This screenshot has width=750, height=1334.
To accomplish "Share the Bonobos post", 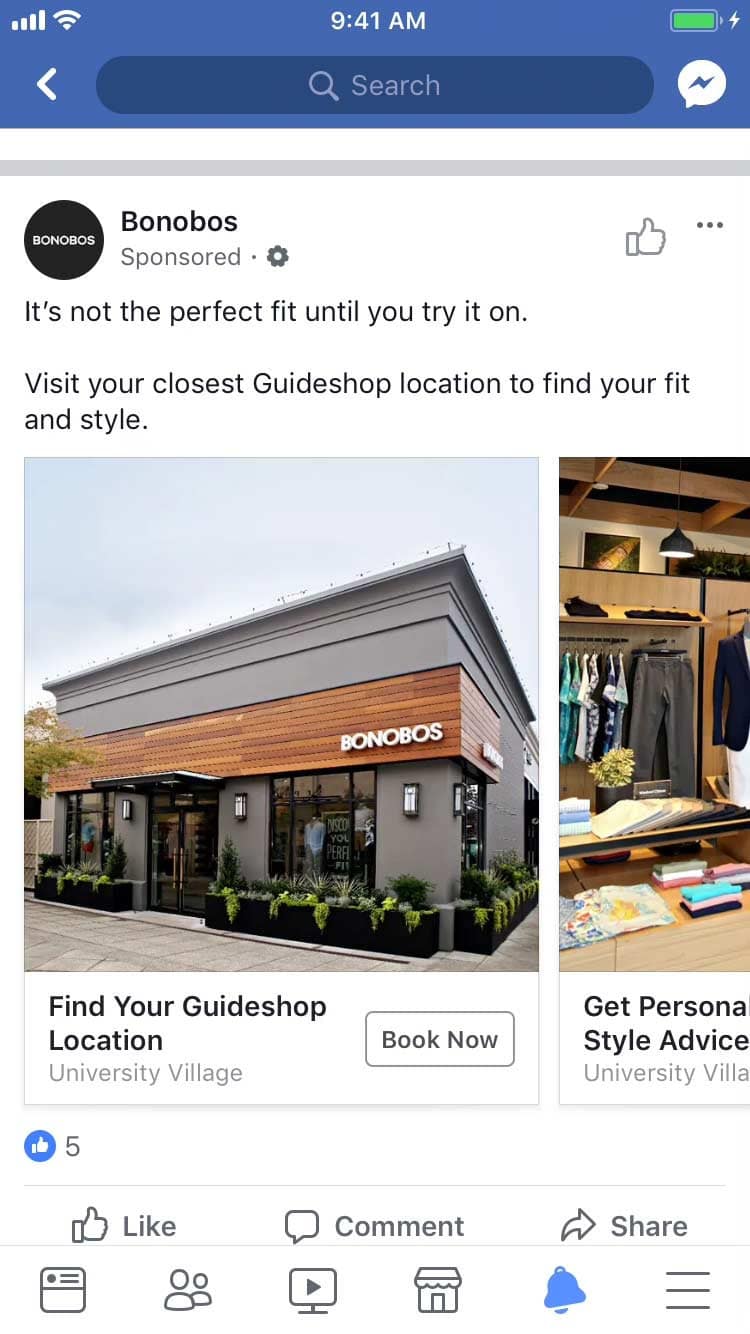I will tap(624, 1226).
